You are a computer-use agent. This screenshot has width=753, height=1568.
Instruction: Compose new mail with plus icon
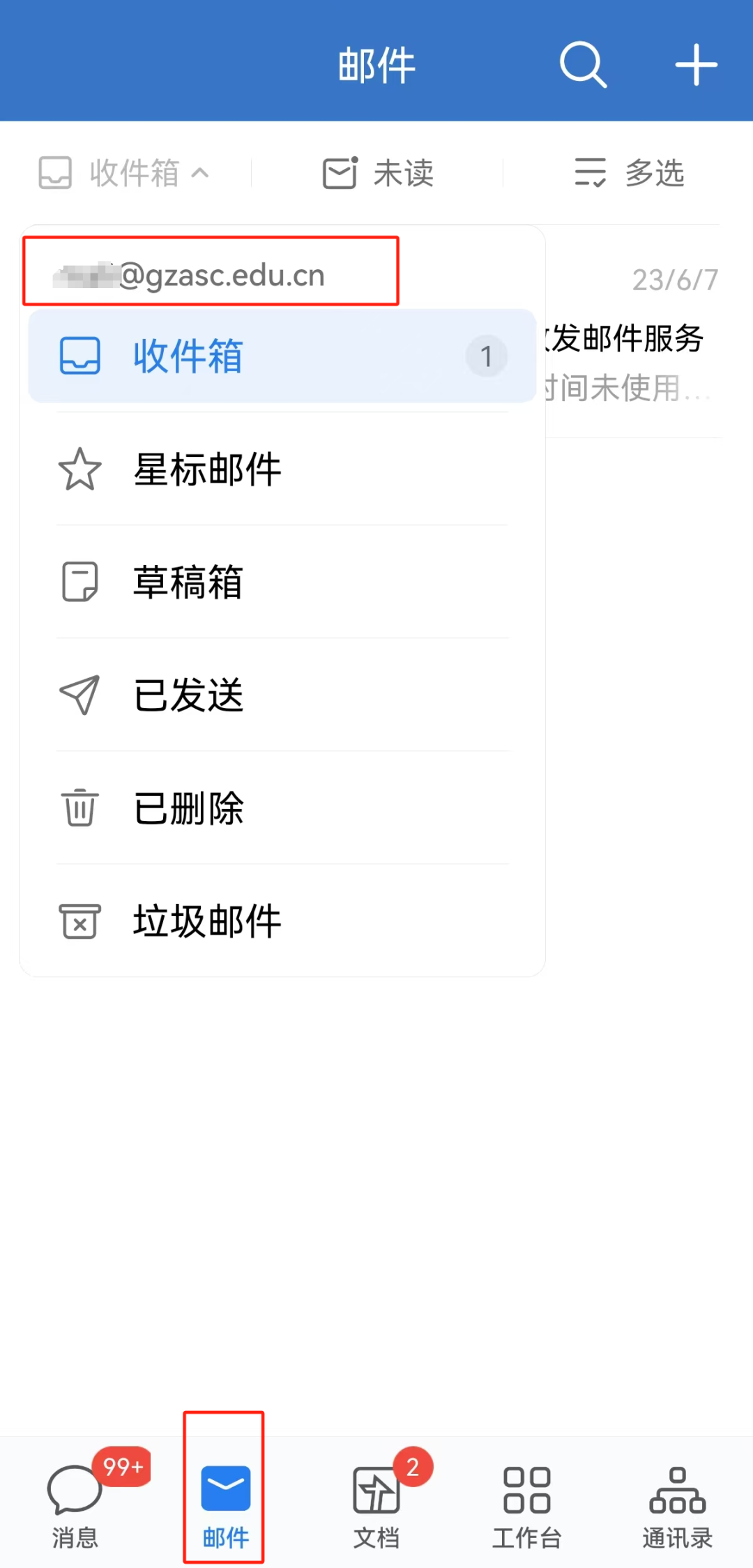pos(696,65)
